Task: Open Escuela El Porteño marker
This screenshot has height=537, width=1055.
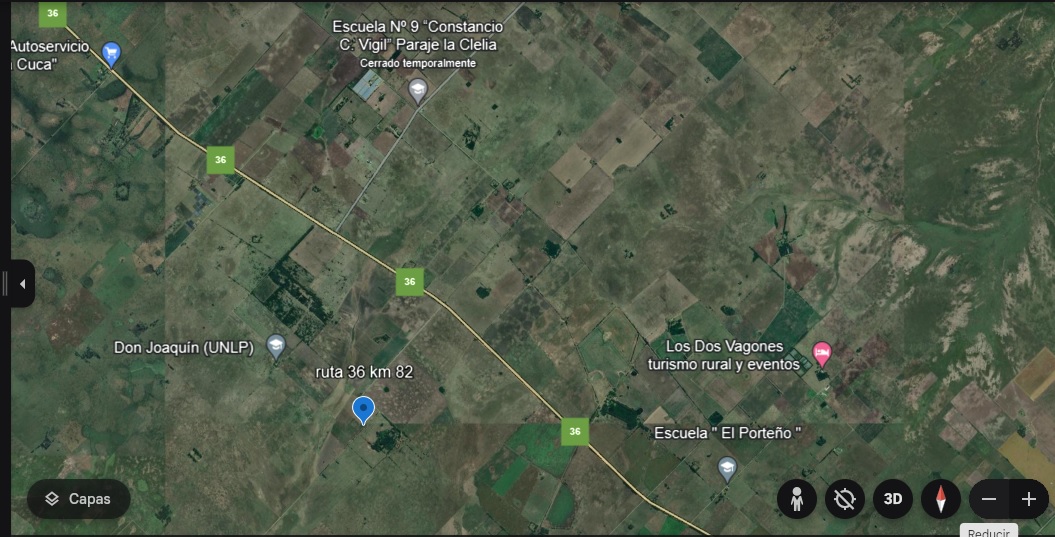Action: pyautogui.click(x=728, y=467)
